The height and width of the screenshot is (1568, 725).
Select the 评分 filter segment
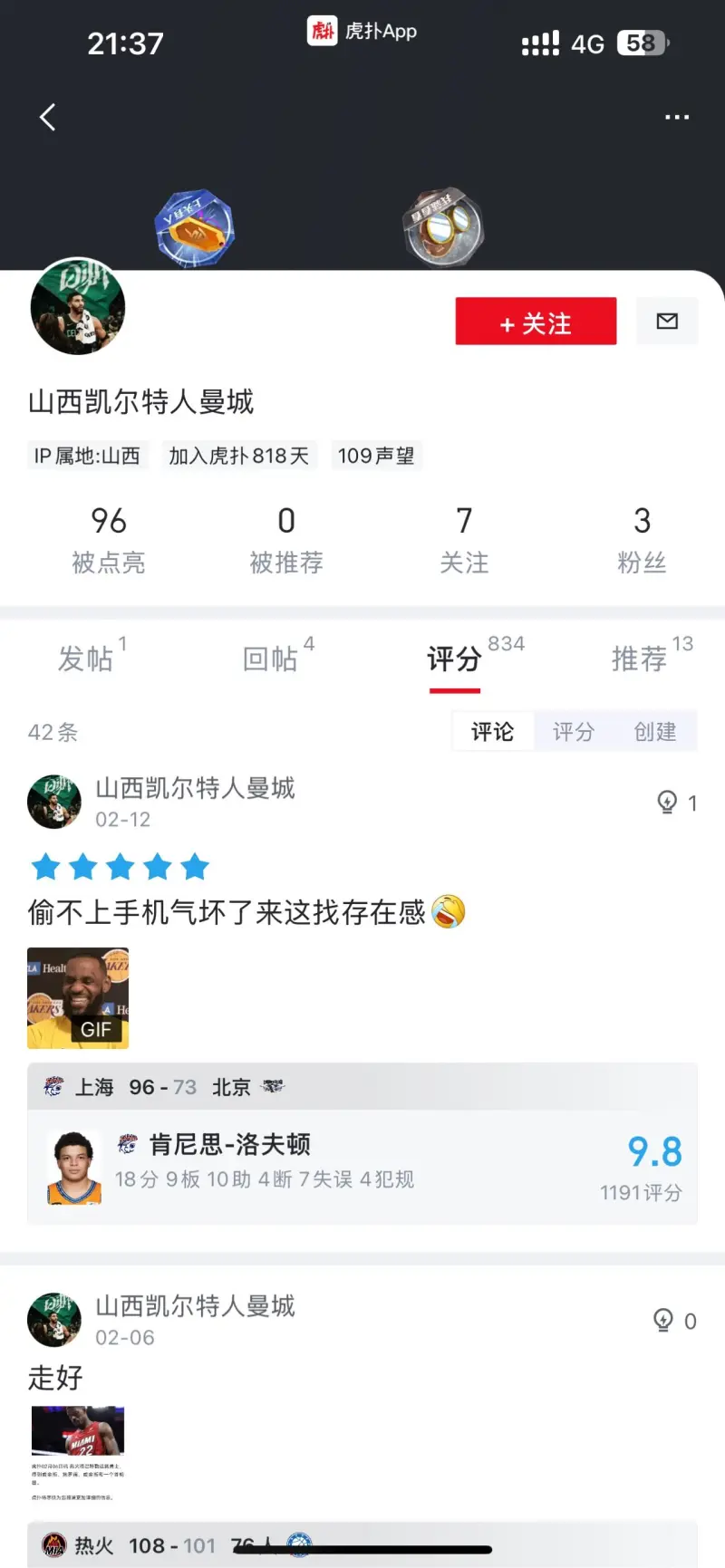(574, 732)
